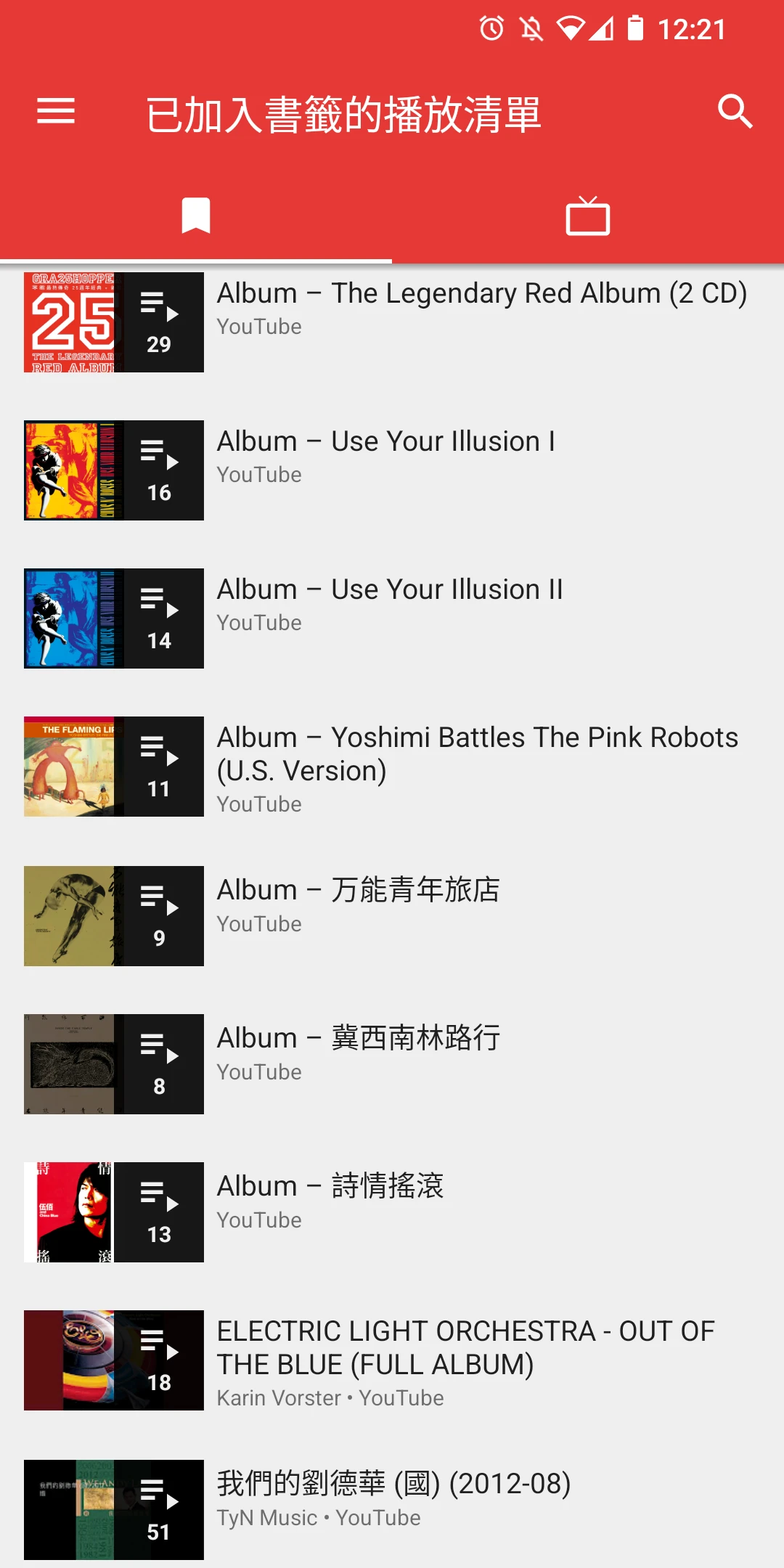The image size is (784, 1568).
Task: Open the navigation drawer menu
Action: click(x=56, y=112)
